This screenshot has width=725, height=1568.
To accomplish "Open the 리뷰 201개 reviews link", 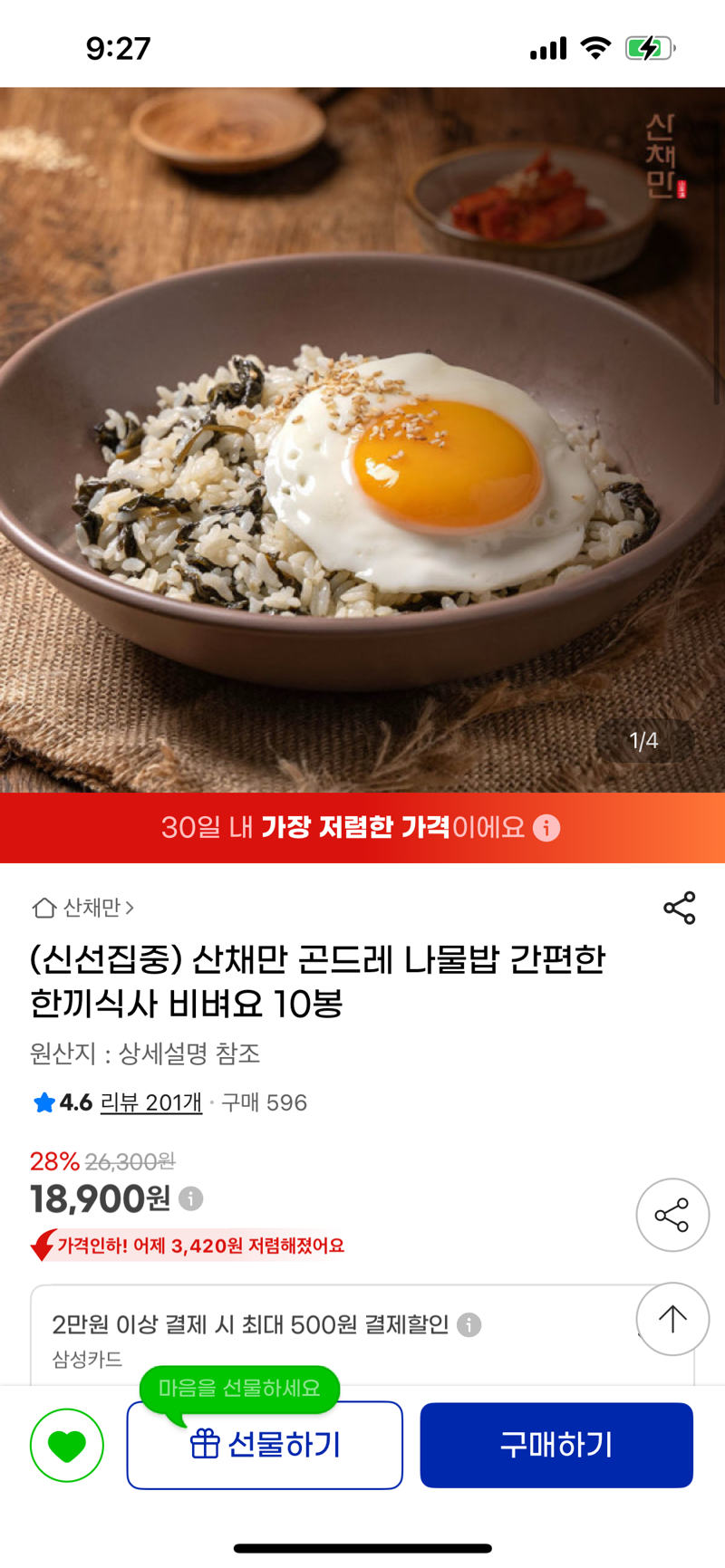I will pyautogui.click(x=151, y=1102).
